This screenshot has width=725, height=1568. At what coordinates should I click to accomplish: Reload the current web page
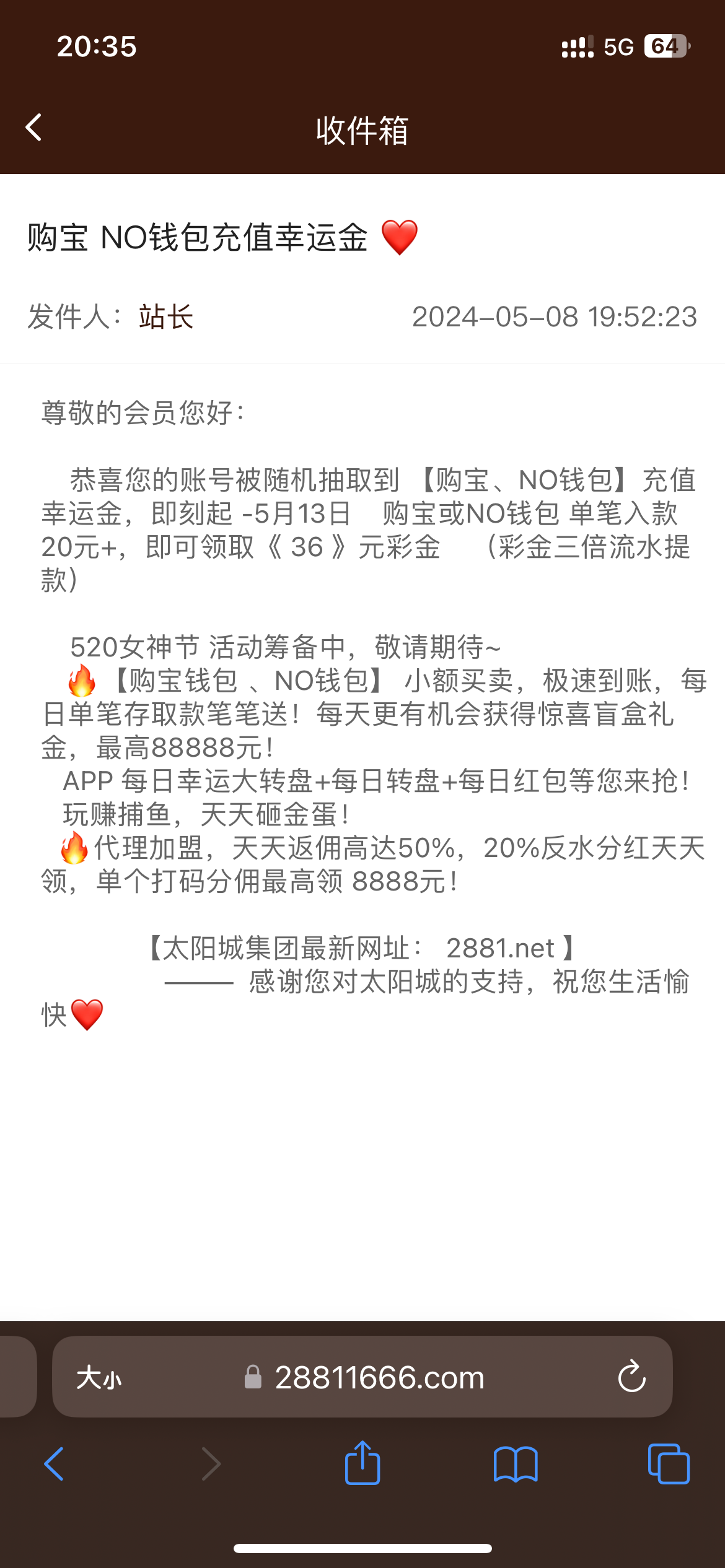point(631,1378)
